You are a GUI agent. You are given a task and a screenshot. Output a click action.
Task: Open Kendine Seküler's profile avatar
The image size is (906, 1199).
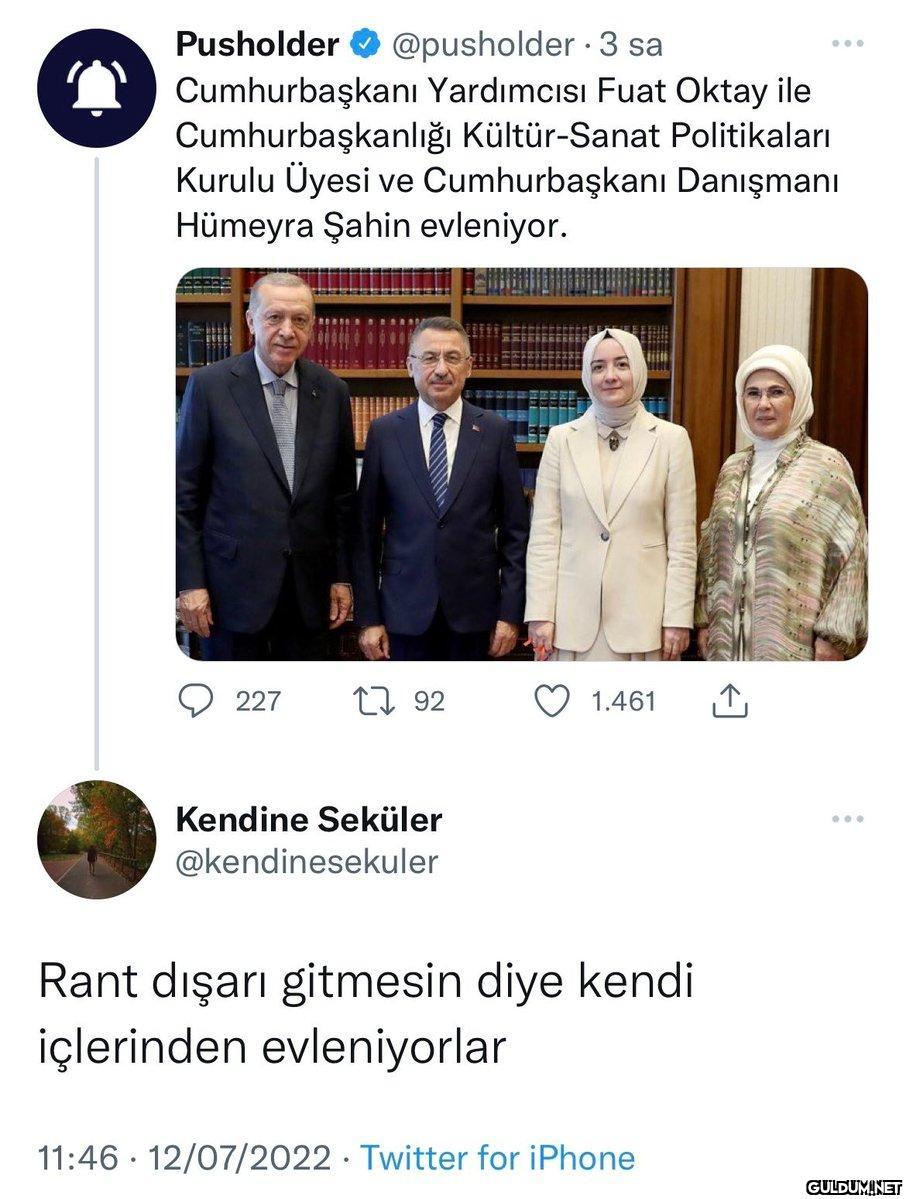coord(96,839)
